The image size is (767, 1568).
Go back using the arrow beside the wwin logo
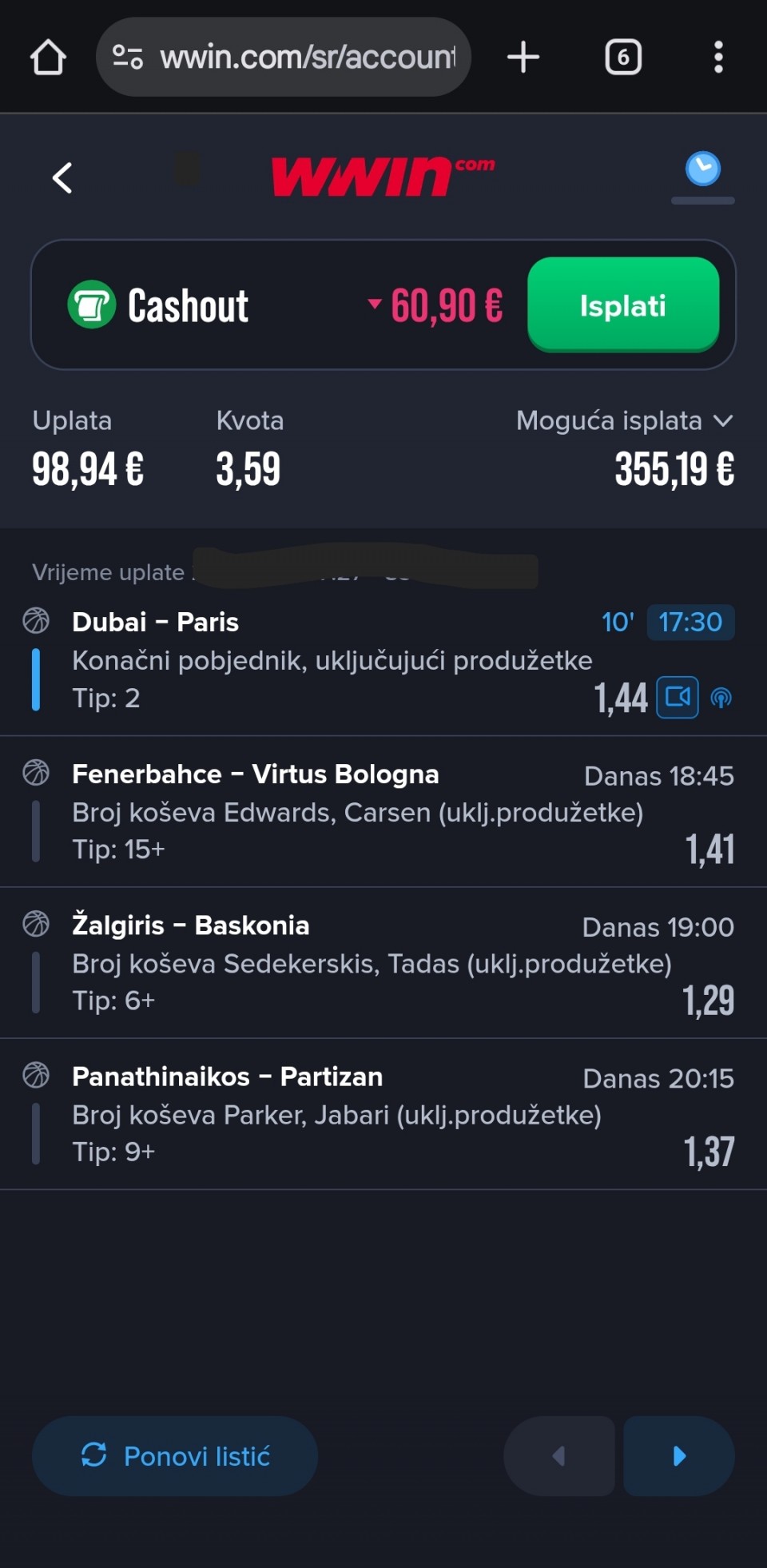pyautogui.click(x=62, y=177)
